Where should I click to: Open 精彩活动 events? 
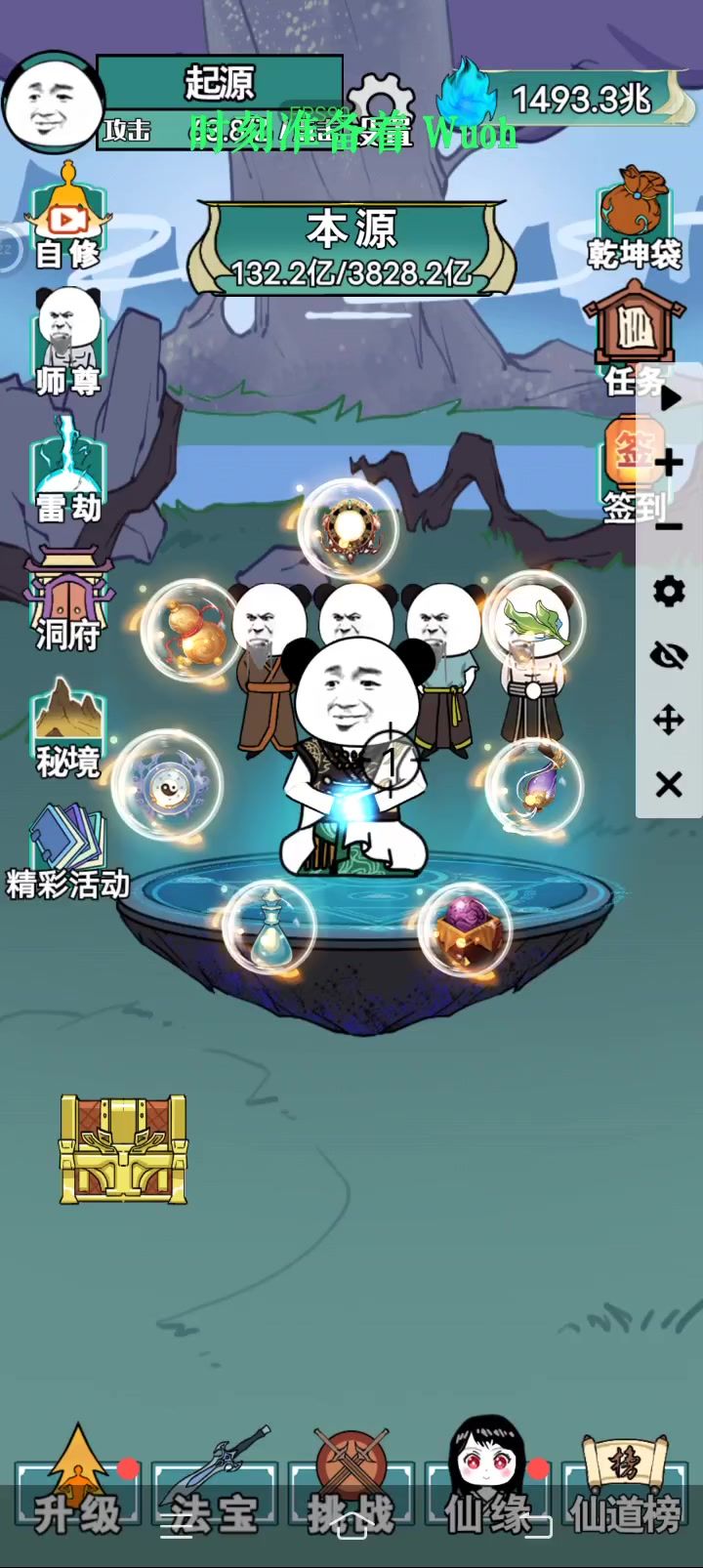pos(68,852)
